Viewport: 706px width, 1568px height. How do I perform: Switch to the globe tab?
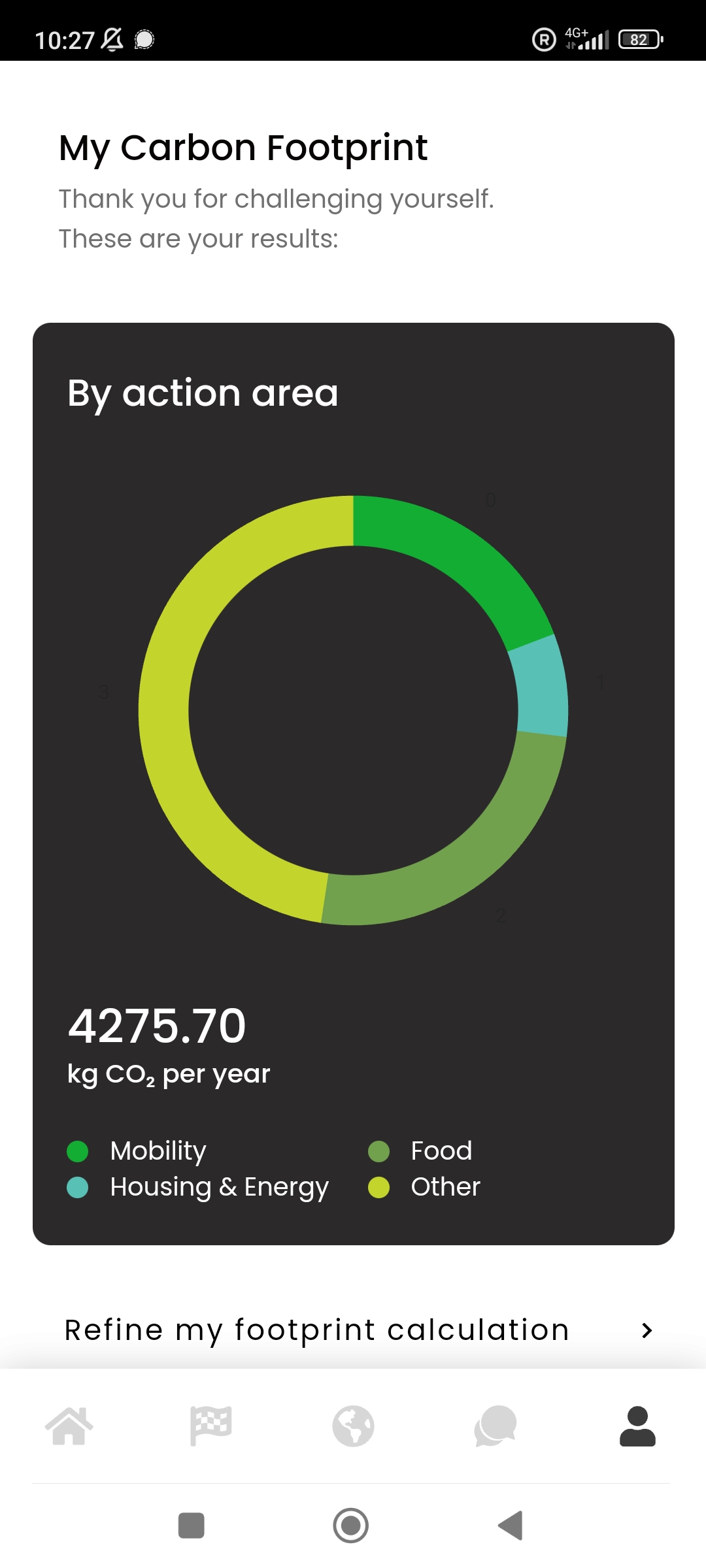coord(353,1426)
